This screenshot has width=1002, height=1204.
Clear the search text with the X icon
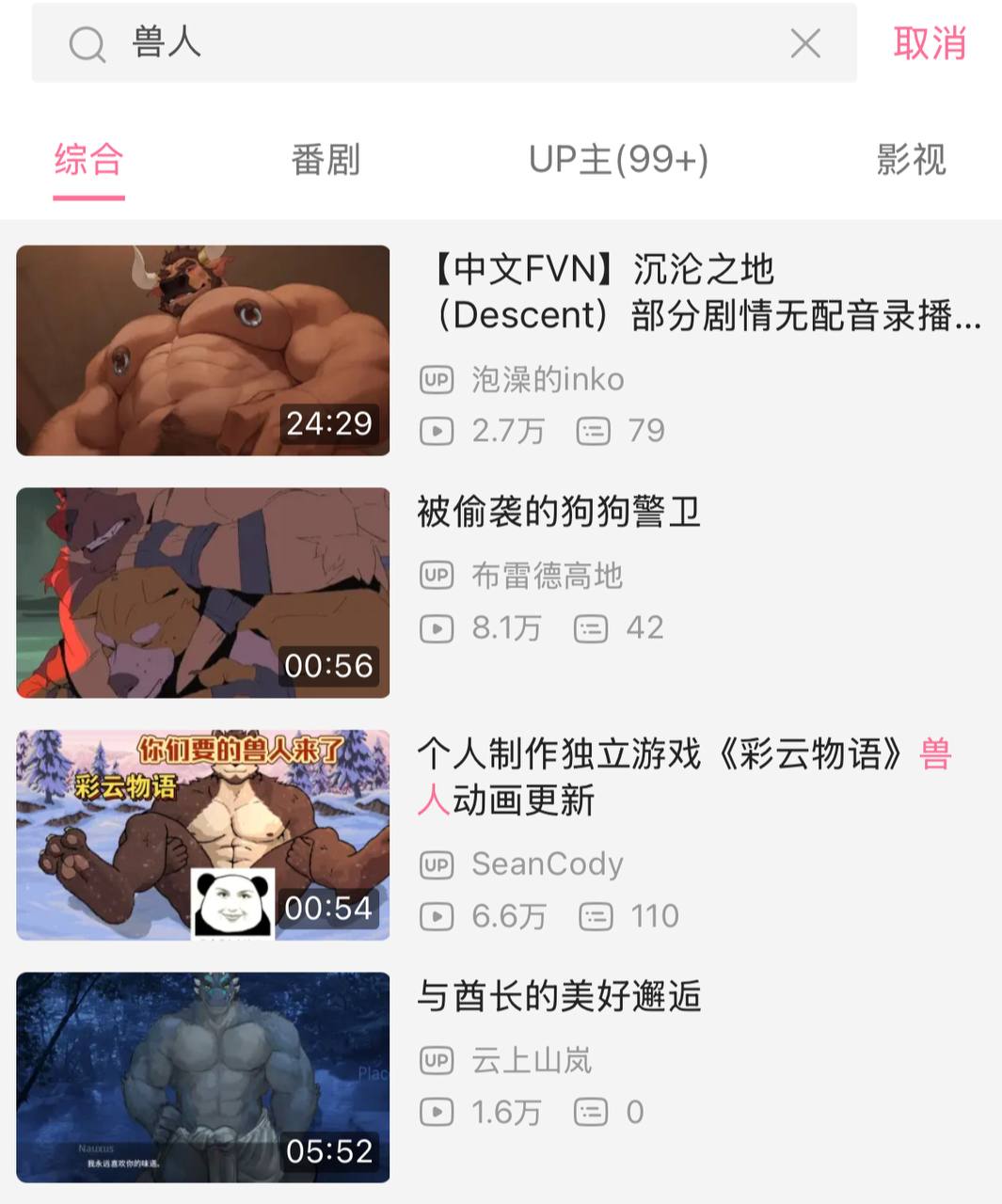tap(805, 43)
